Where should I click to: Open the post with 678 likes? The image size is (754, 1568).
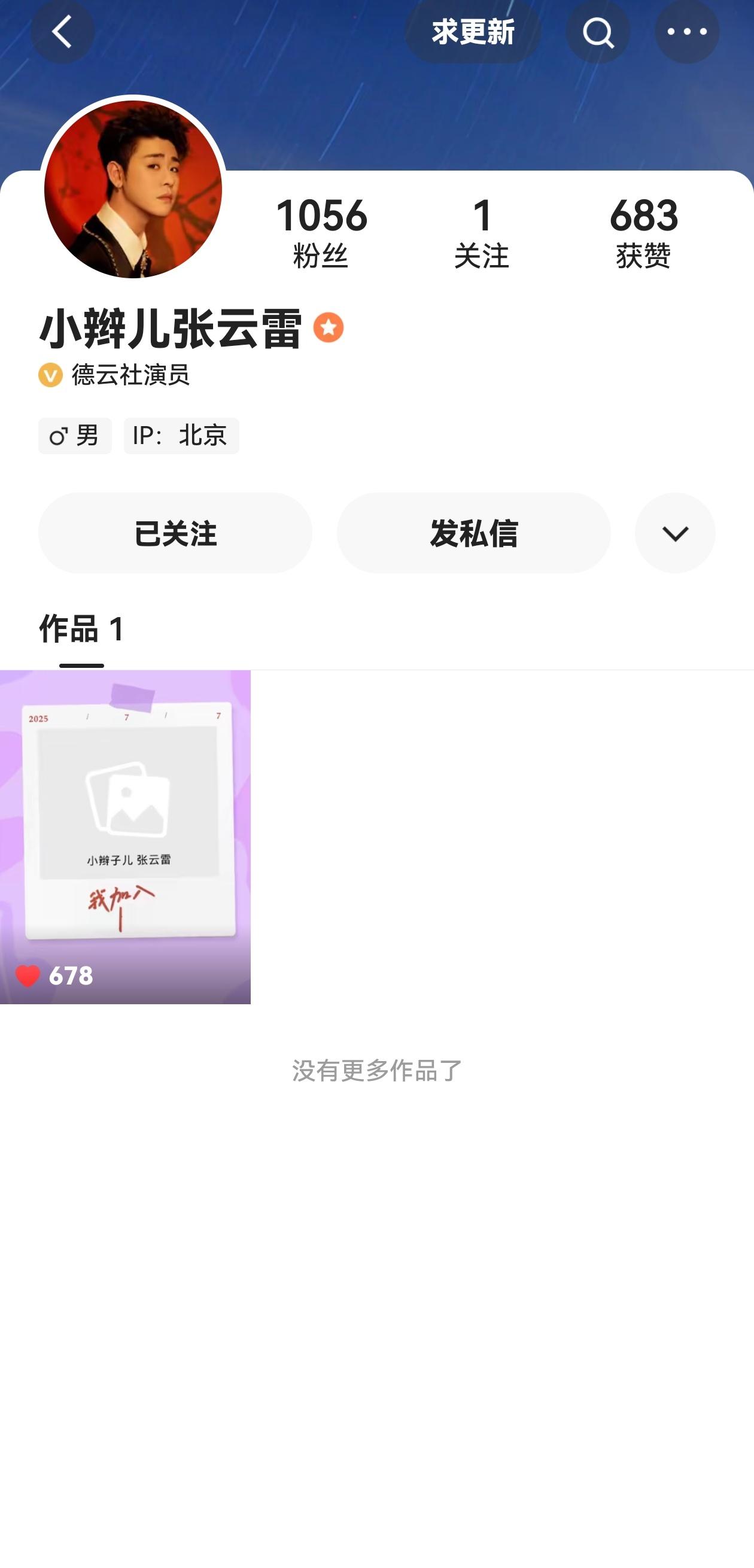[x=125, y=836]
